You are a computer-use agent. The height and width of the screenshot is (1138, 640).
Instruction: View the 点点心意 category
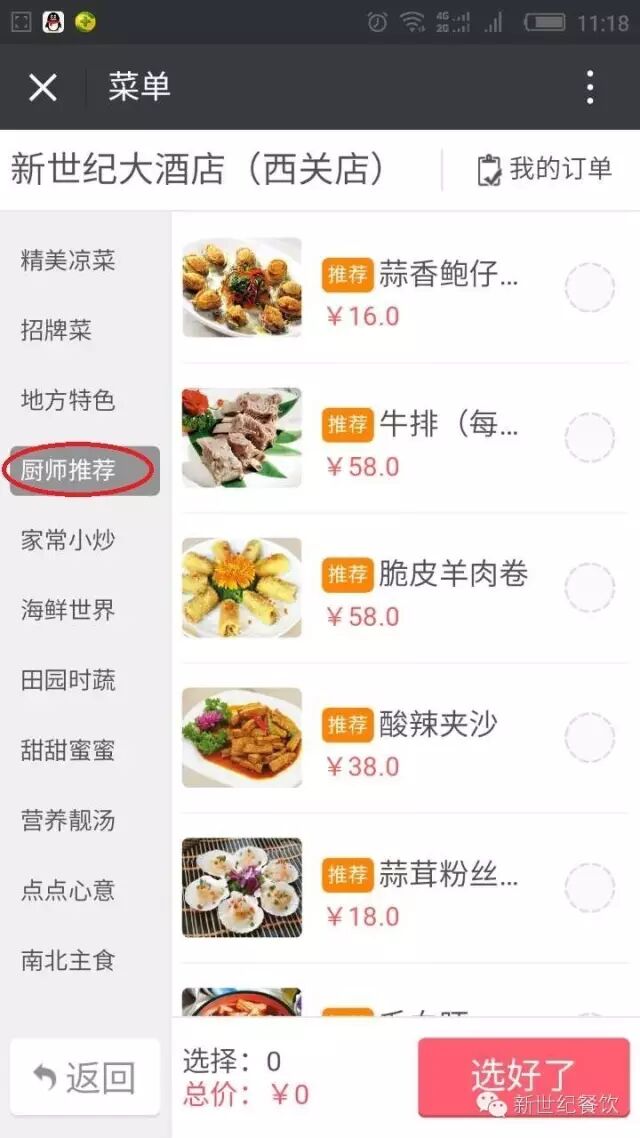(x=68, y=890)
